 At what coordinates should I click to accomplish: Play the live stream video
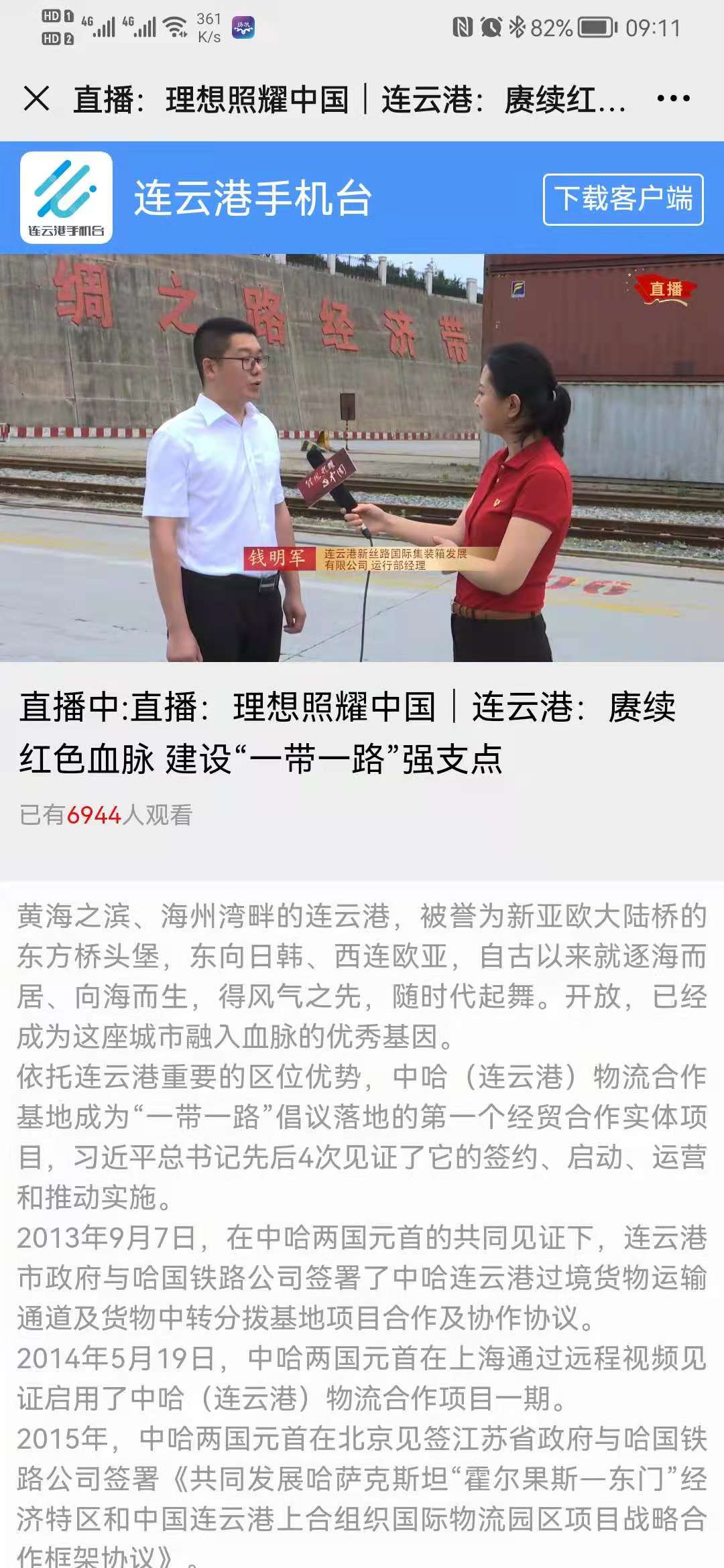362,458
